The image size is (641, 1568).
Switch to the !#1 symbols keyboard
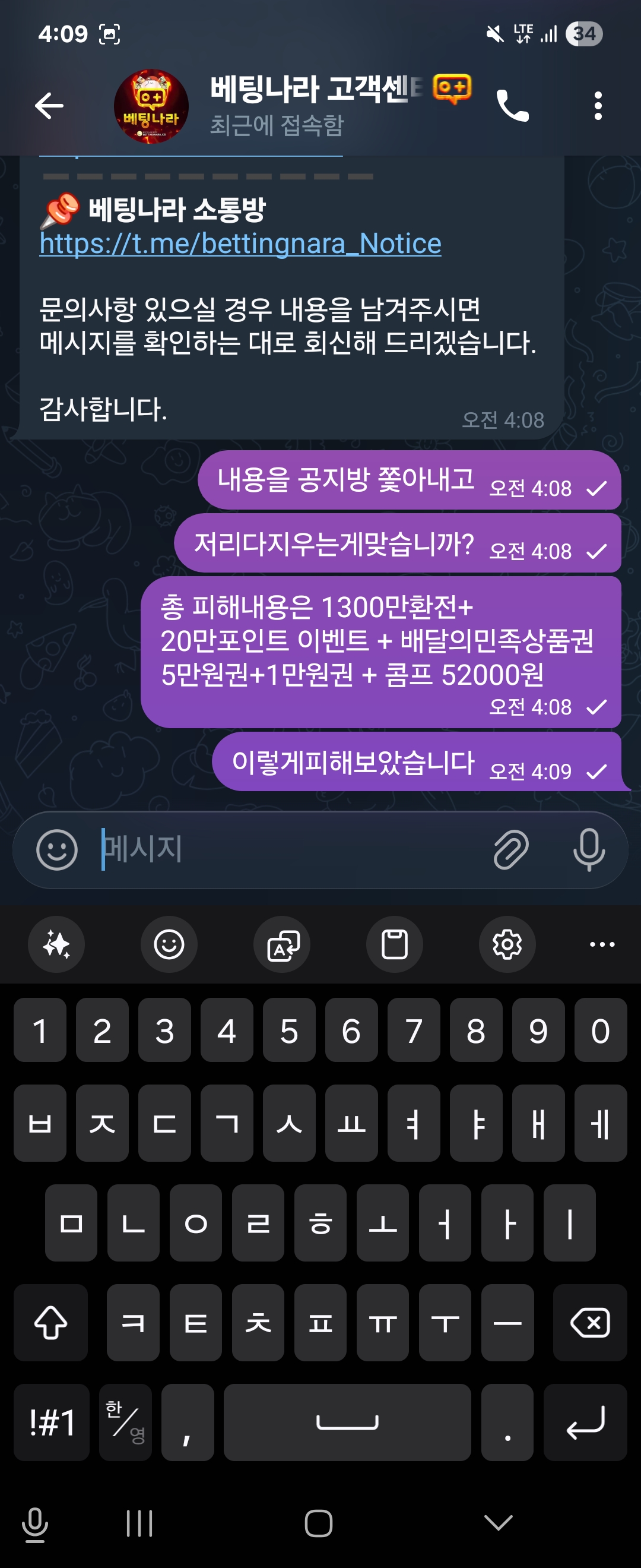pos(52,1422)
